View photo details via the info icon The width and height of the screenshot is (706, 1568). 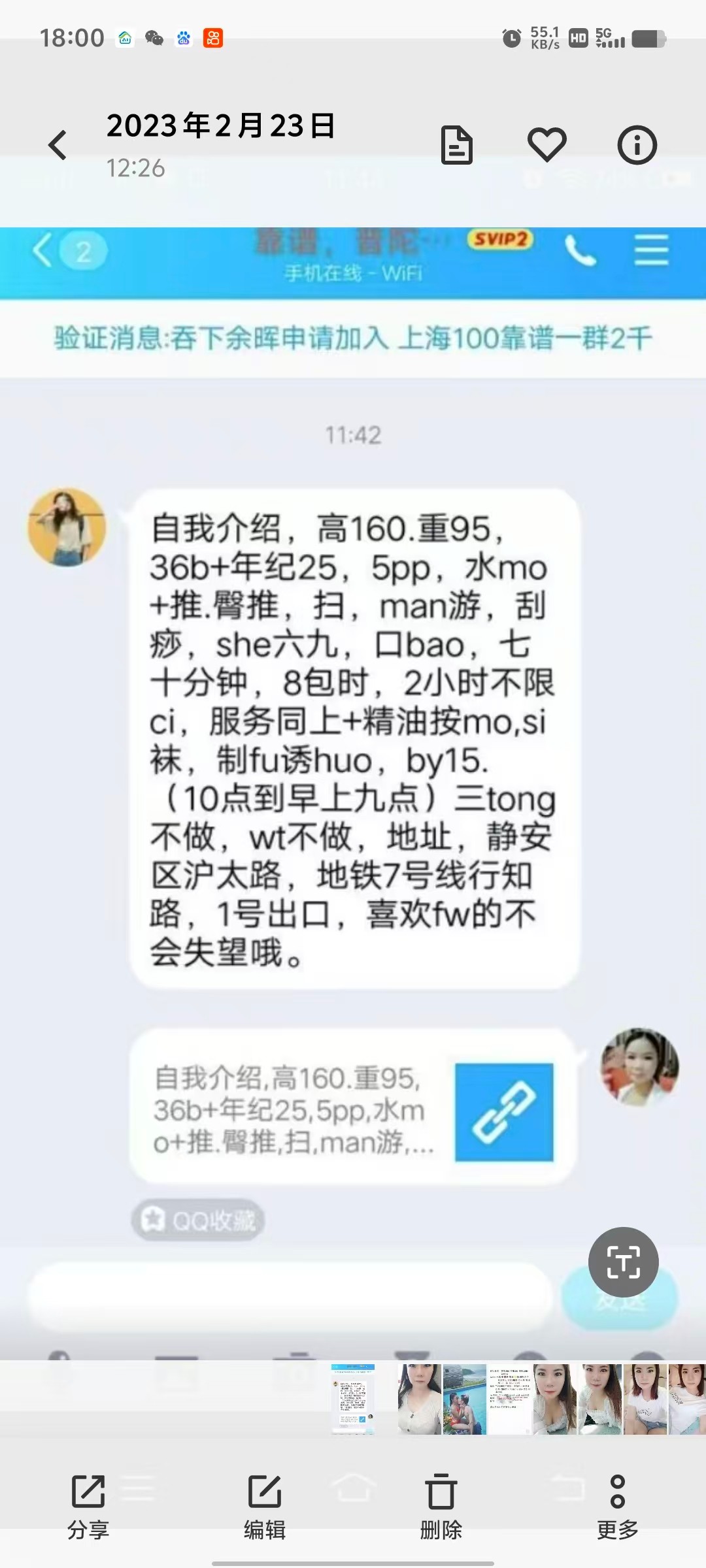click(x=637, y=145)
